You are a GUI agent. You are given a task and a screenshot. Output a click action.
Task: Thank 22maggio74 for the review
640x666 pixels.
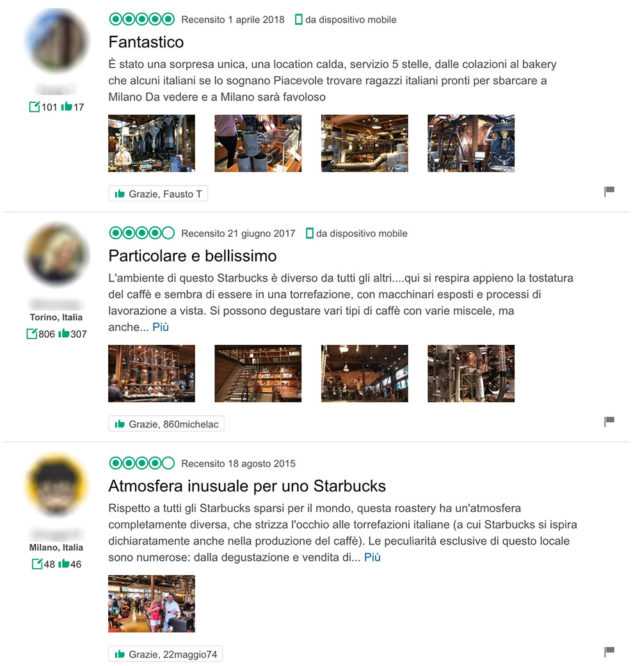coord(164,654)
